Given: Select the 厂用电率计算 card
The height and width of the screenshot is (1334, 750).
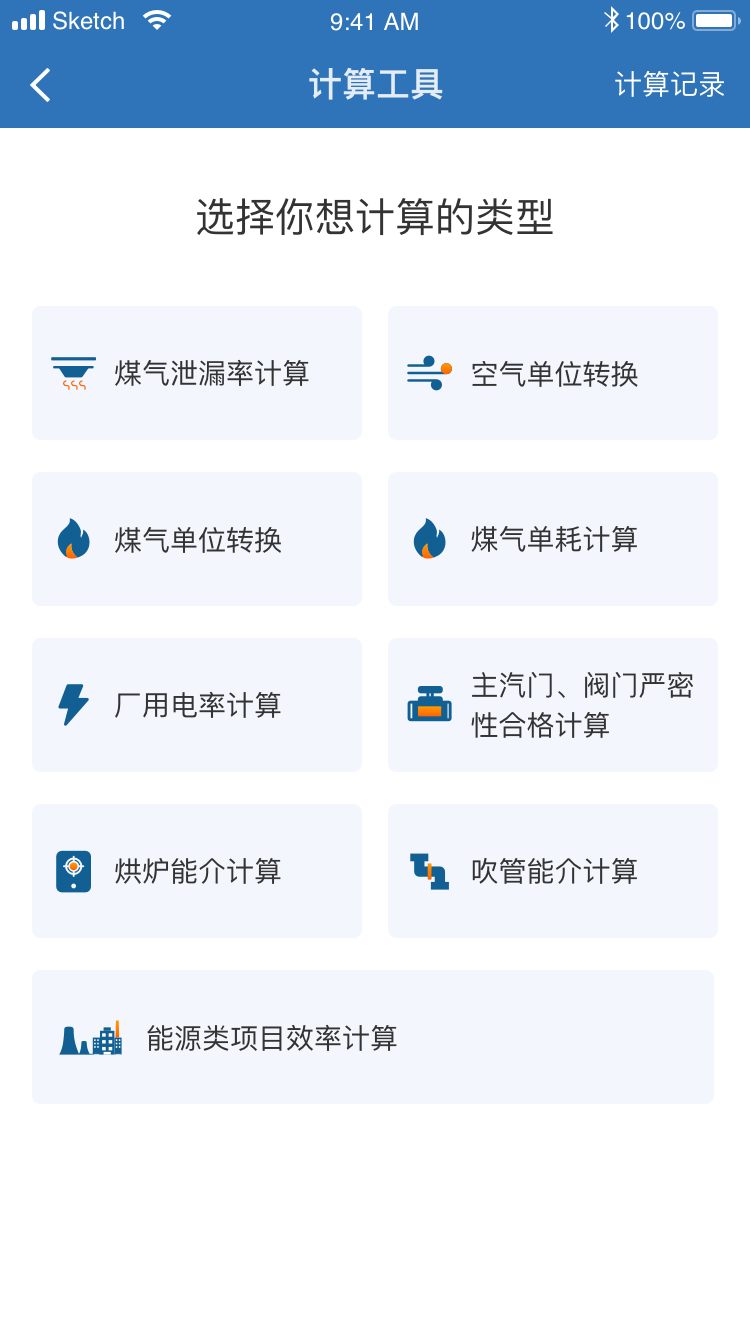Looking at the screenshot, I should [197, 705].
